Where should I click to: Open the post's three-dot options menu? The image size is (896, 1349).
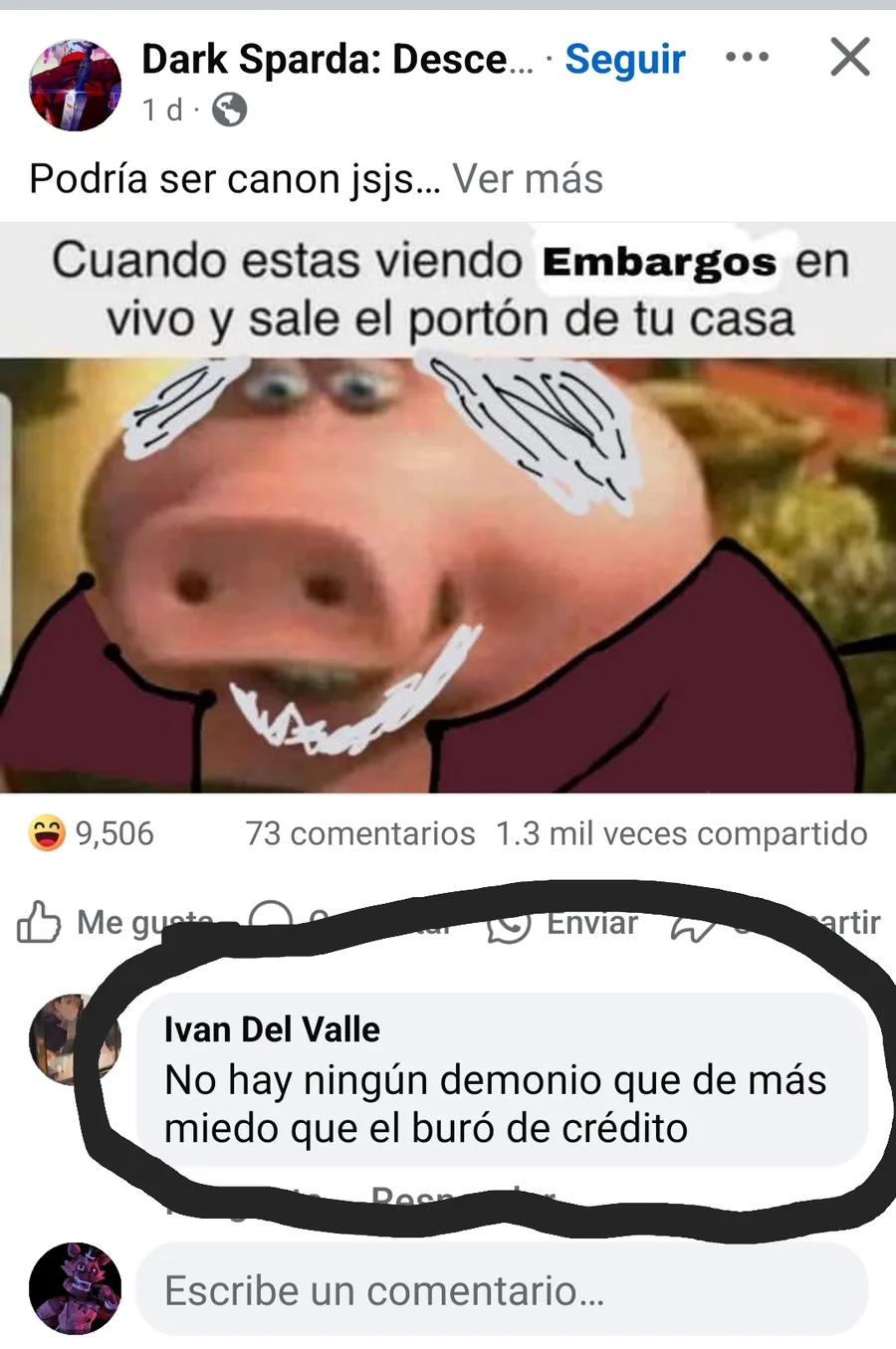(747, 58)
